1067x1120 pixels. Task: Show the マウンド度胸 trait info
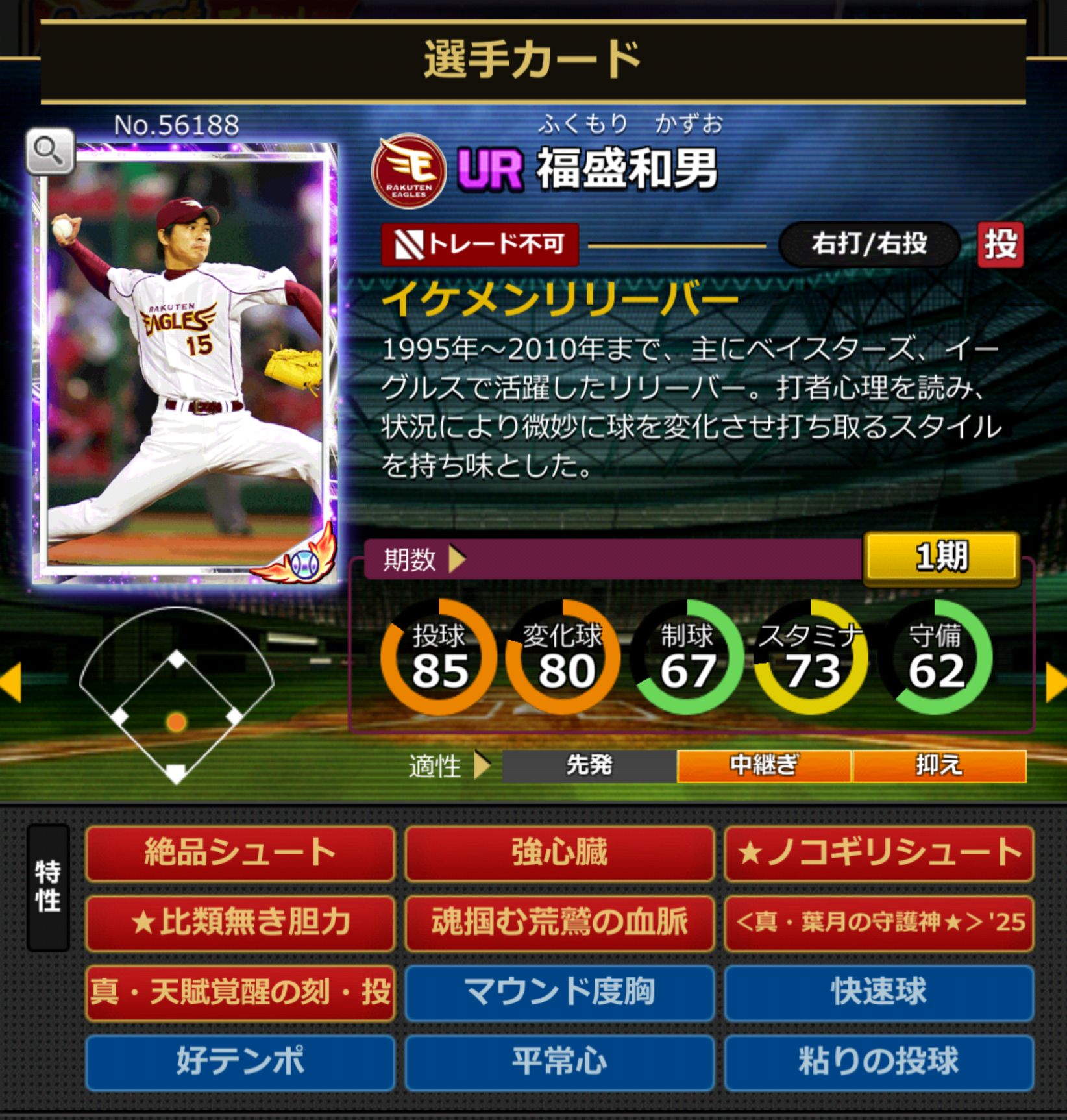coord(559,993)
